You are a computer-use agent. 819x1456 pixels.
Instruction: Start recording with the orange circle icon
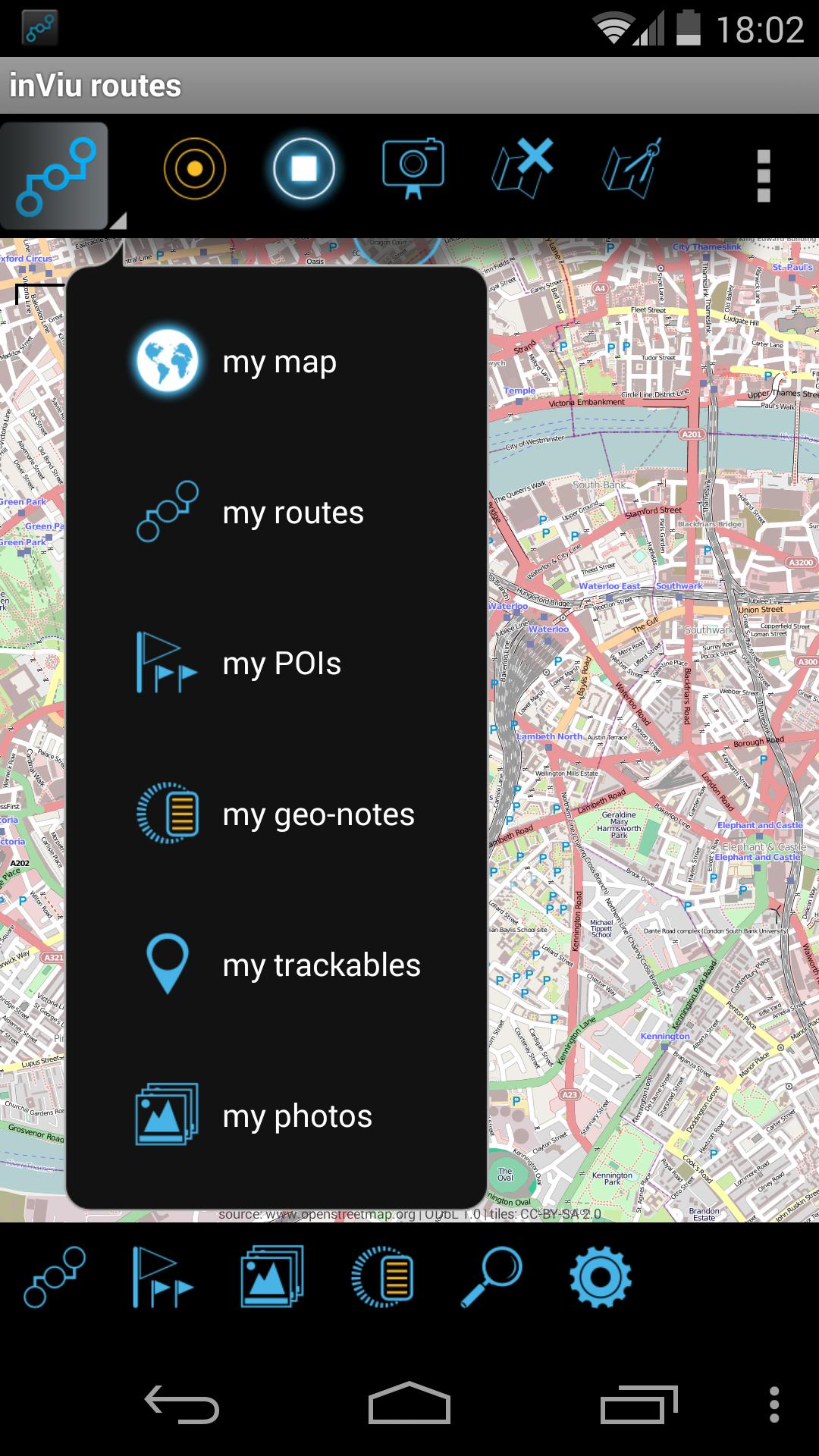point(195,168)
